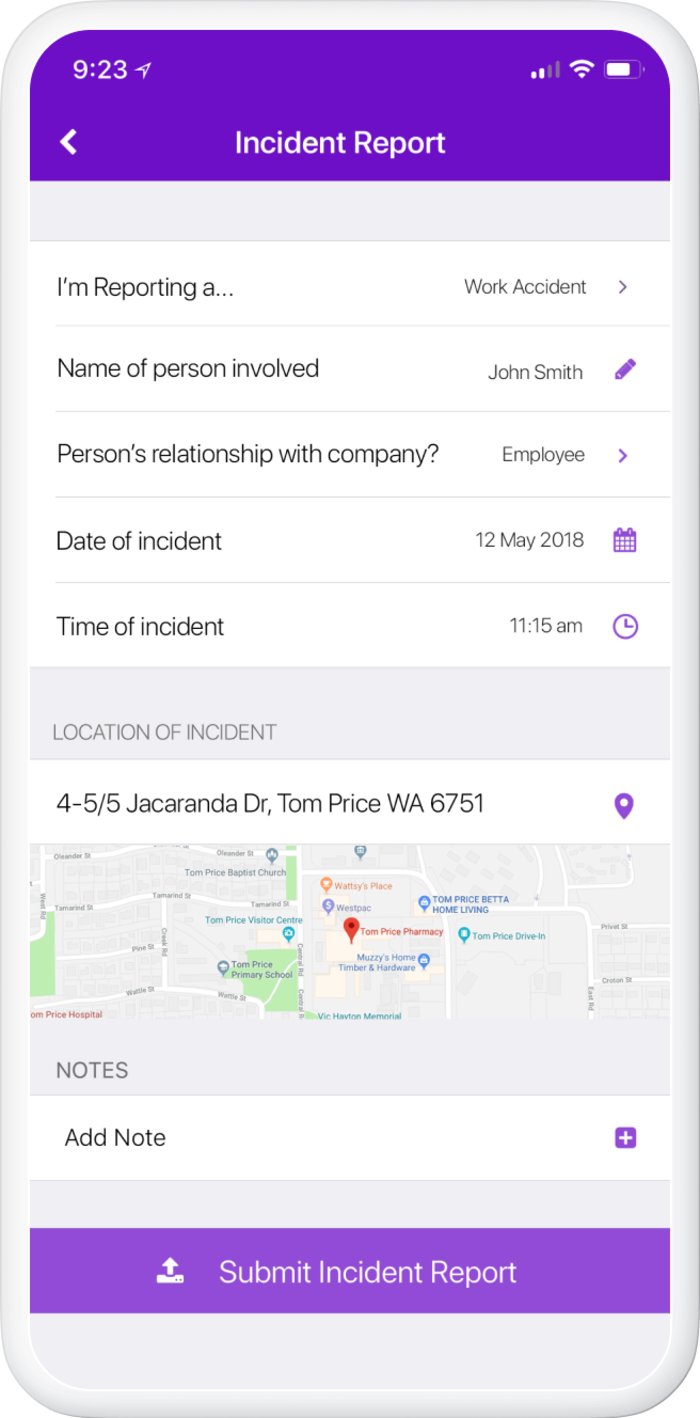This screenshot has width=700, height=1418.
Task: Open the date of incident calendar
Action: [625, 541]
